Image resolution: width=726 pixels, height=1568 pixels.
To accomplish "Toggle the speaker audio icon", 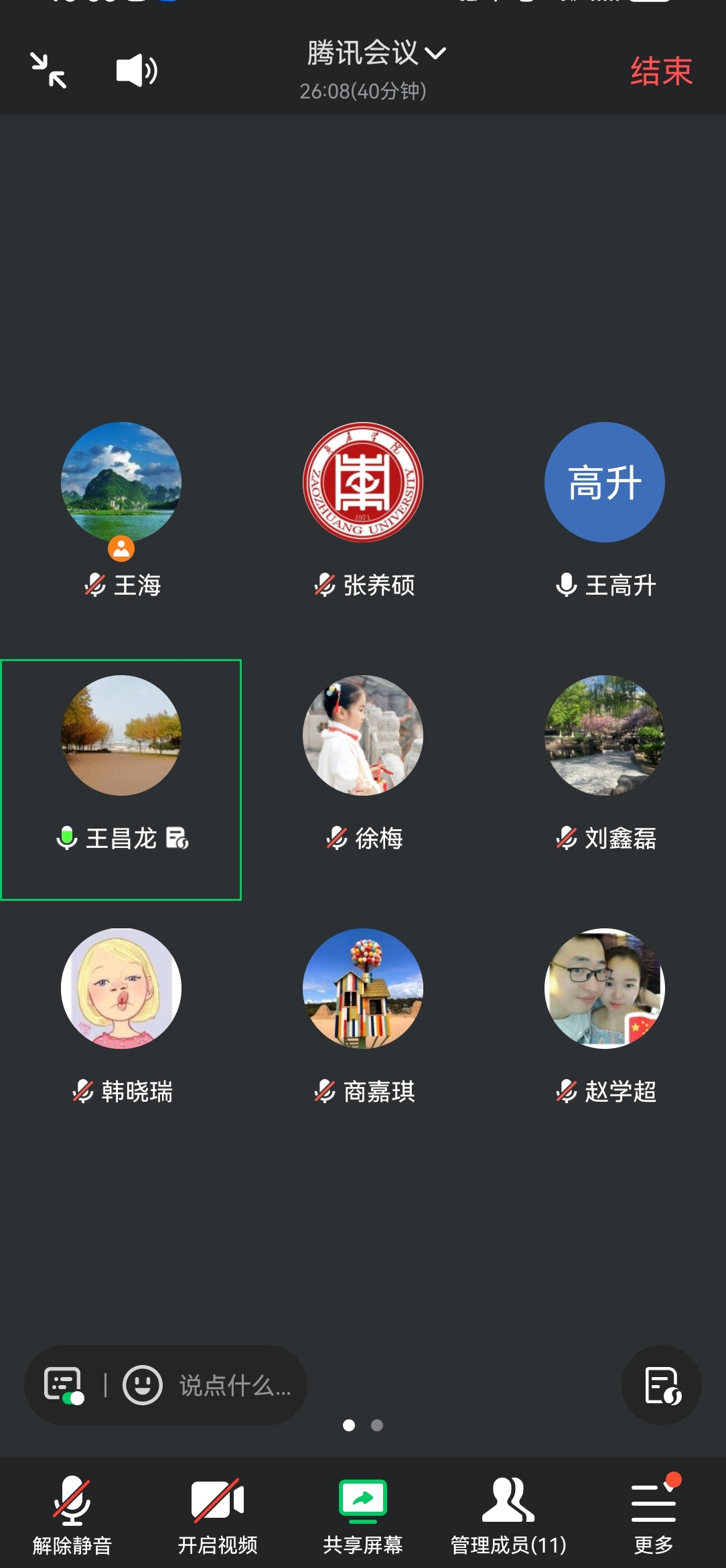I will 137,70.
